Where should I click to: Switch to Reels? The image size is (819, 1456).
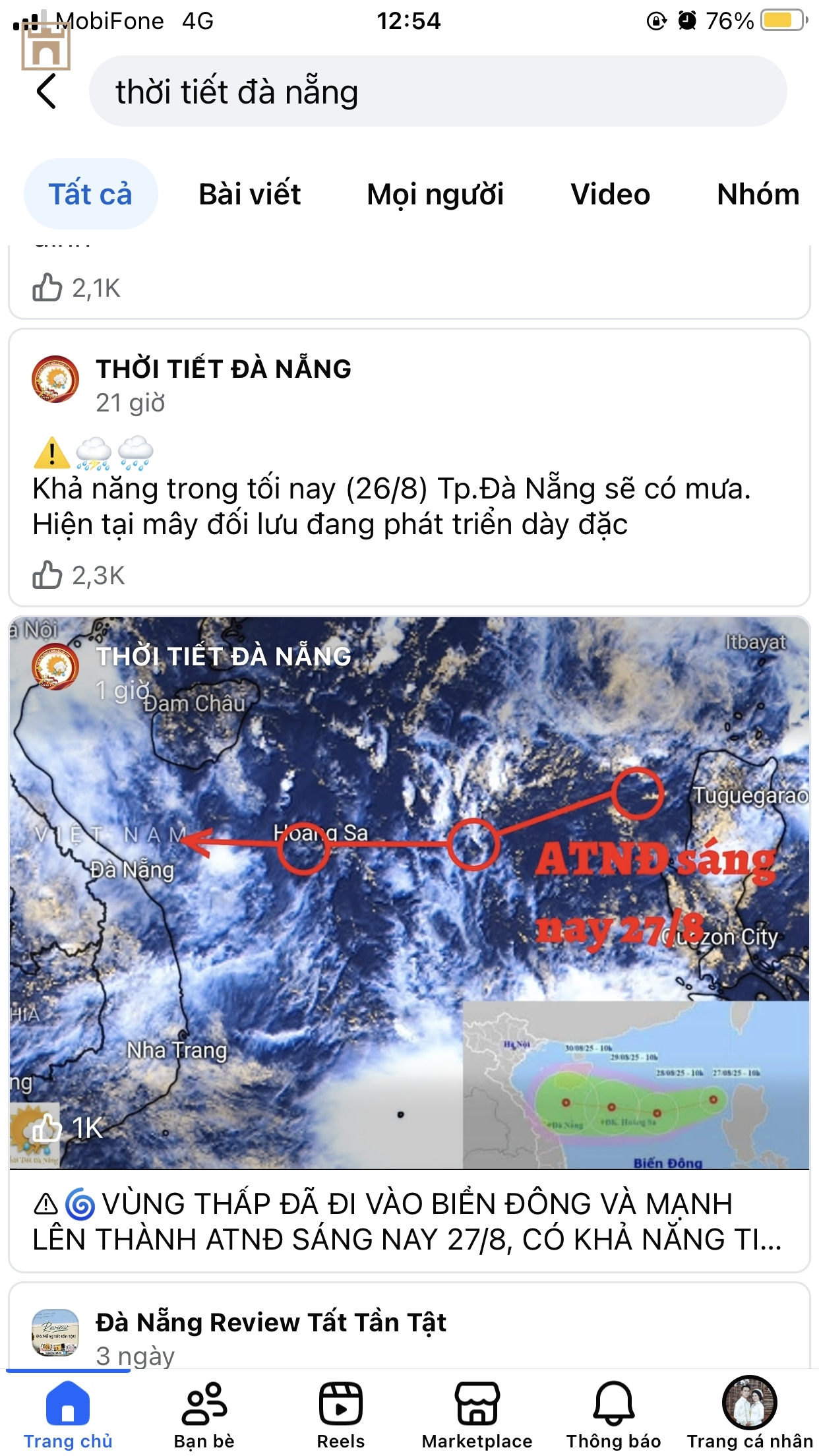[x=341, y=1414]
